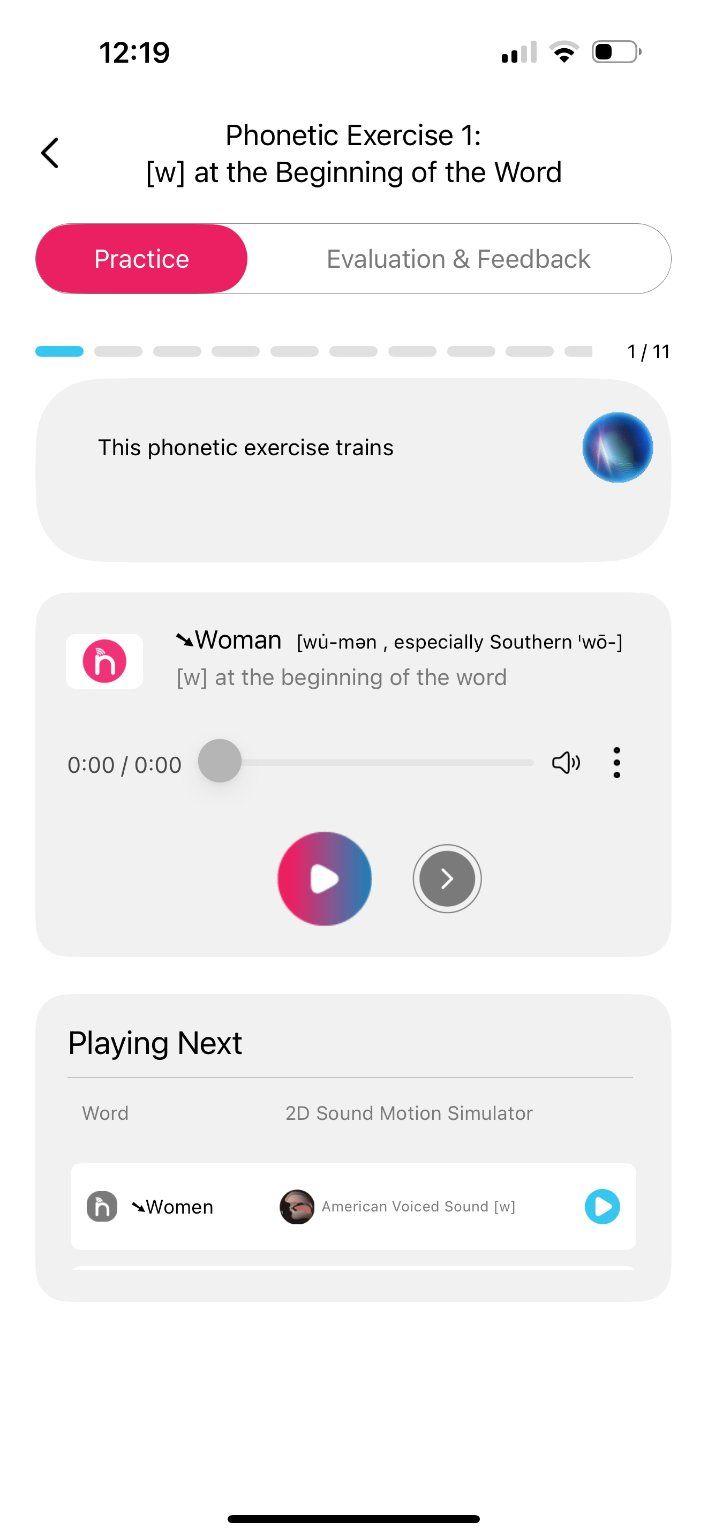Play the Women sound motion simulator
Image resolution: width=706 pixels, height=1536 pixels.
602,1207
